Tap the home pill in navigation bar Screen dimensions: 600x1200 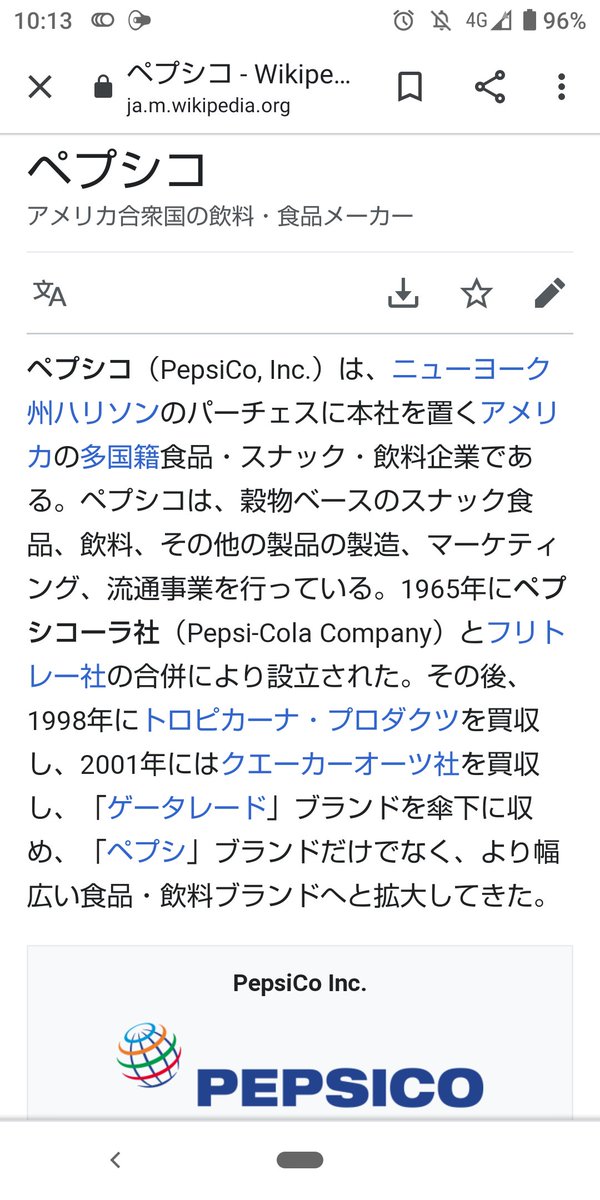300,1160
